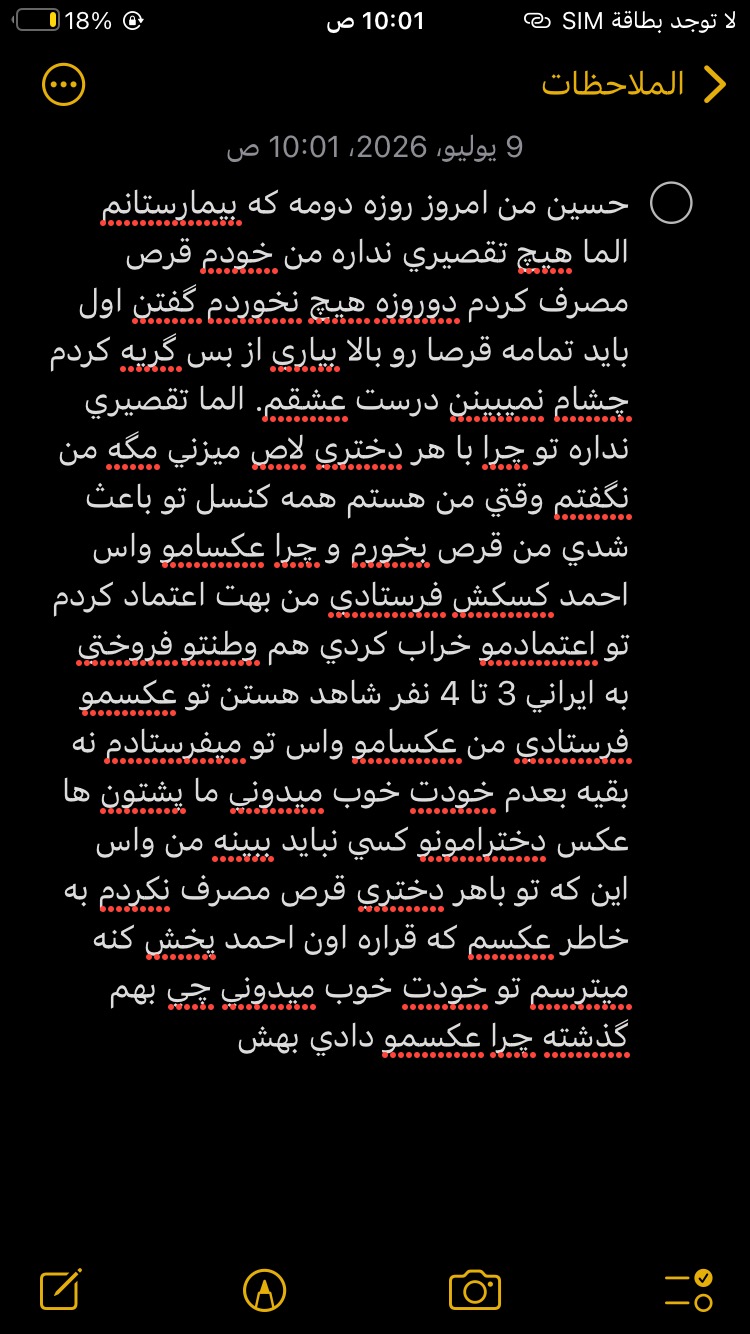The image size is (750, 1334).
Task: Open the more options ellipsis menu
Action: [x=63, y=85]
